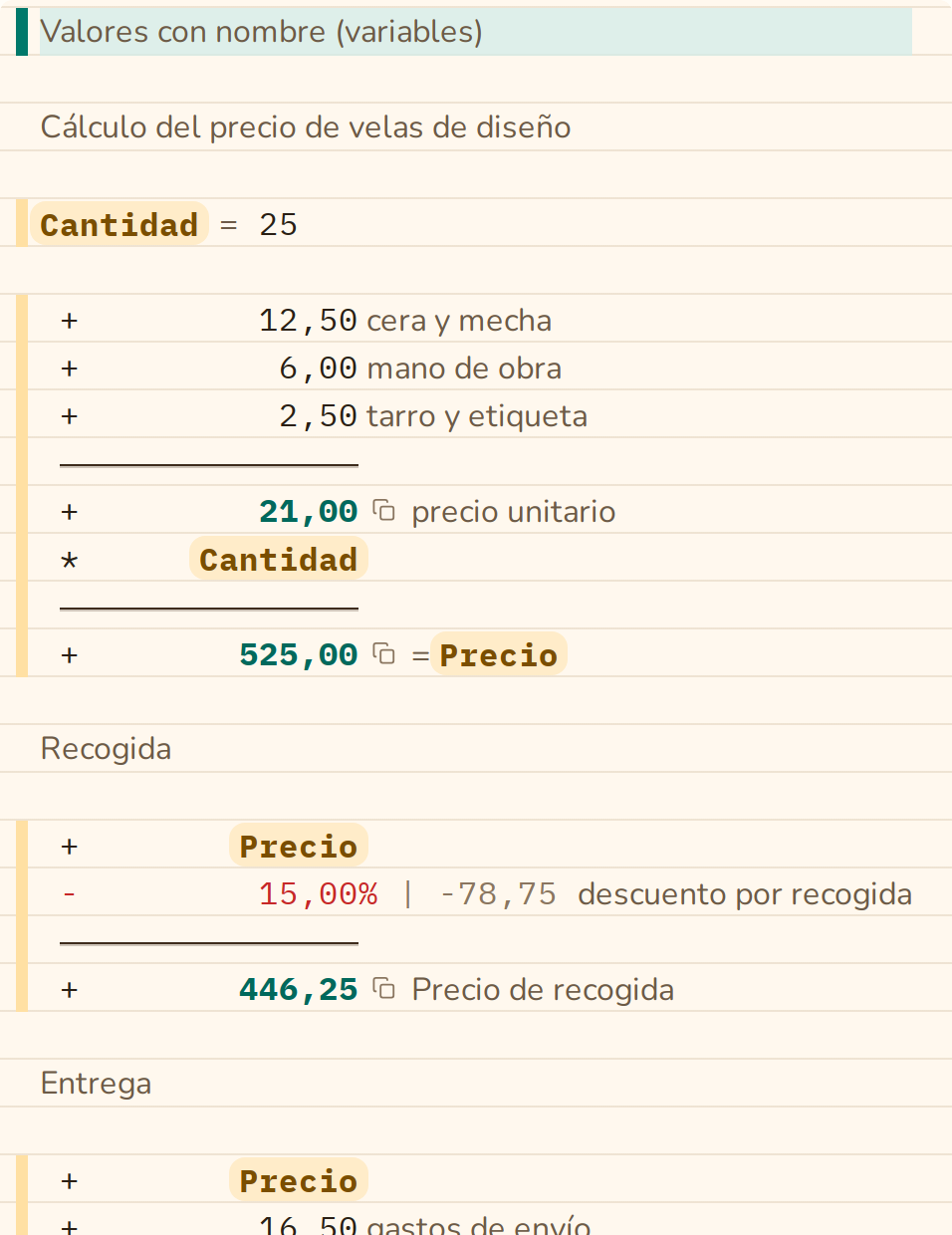Copy the 446,25 pickup price result
952x1235 pixels.
[384, 989]
